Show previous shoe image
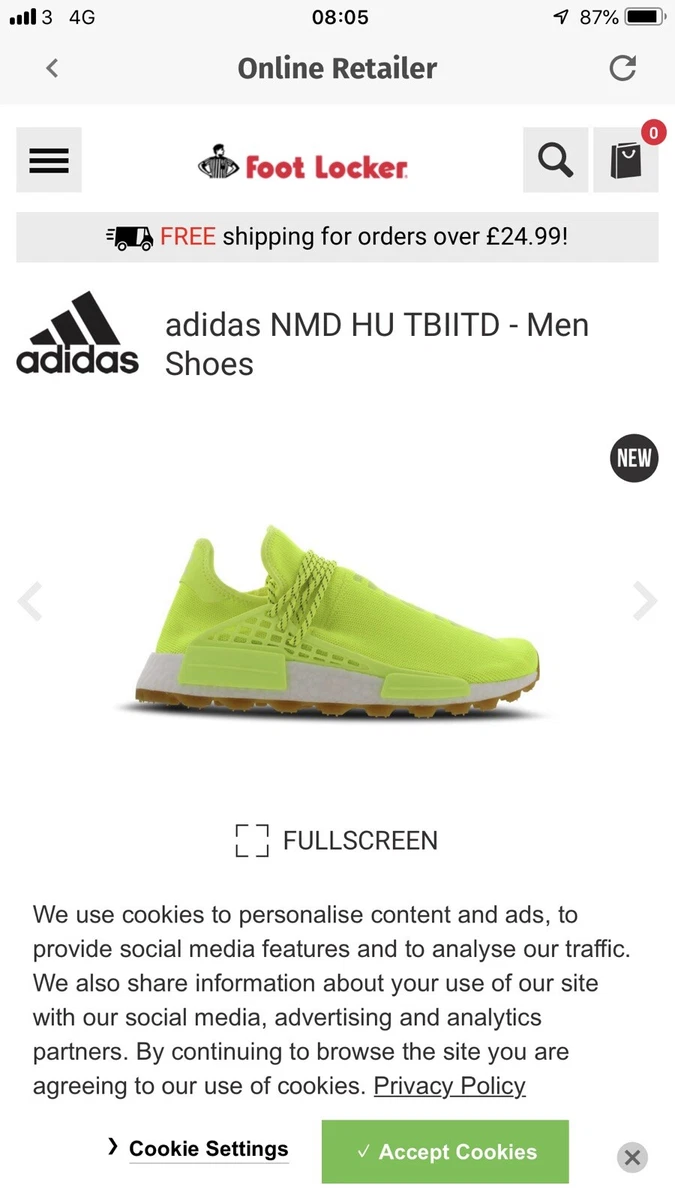This screenshot has height=1200, width=675. (30, 602)
